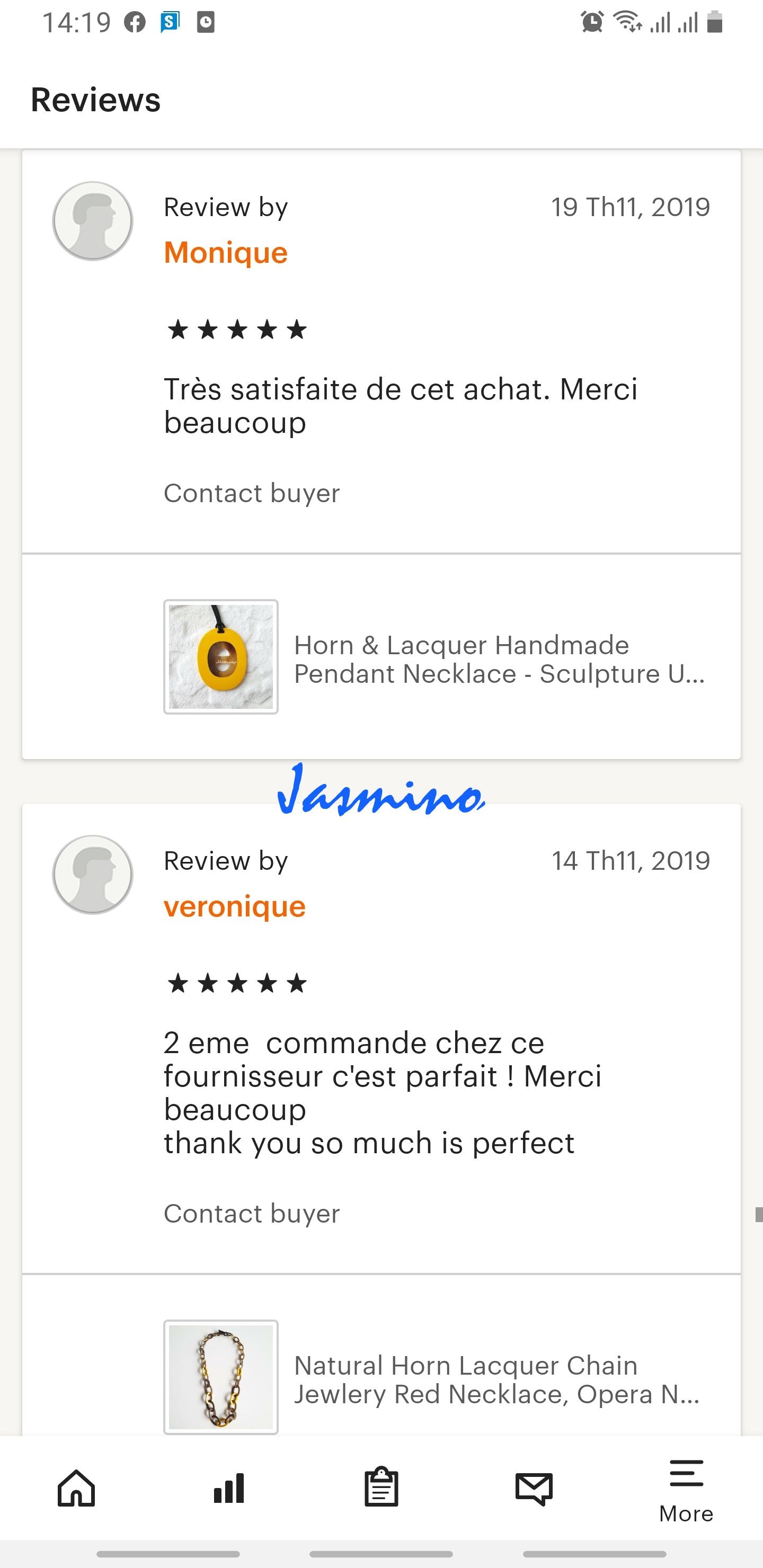This screenshot has width=763, height=1568.
Task: Tap the alarm icon in the status bar
Action: tap(592, 22)
